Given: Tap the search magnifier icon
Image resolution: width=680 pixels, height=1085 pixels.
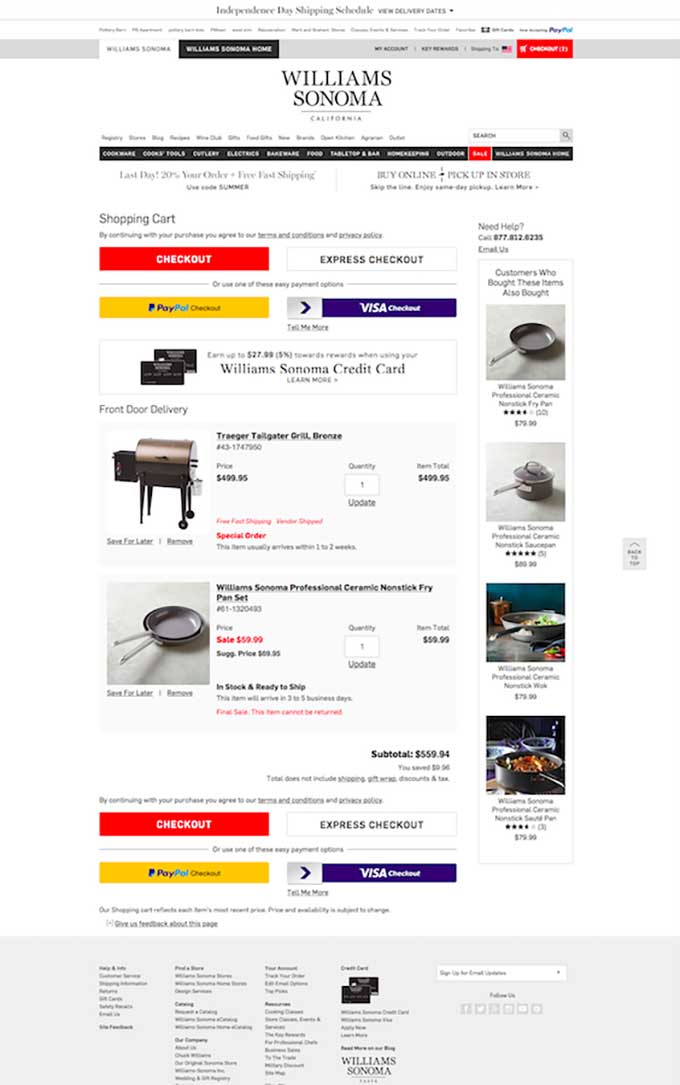Looking at the screenshot, I should tap(566, 135).
